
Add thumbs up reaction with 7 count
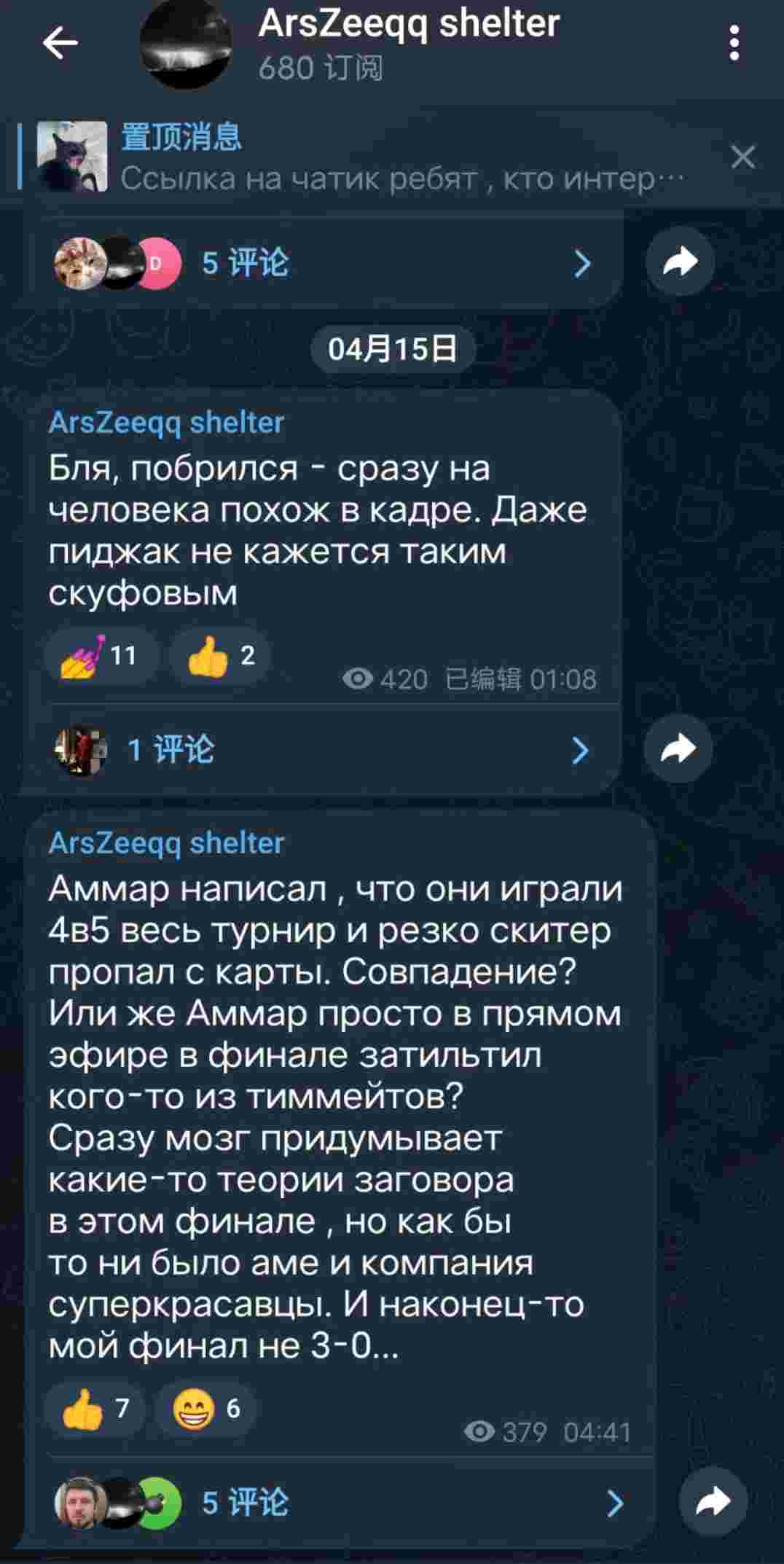click(95, 1409)
